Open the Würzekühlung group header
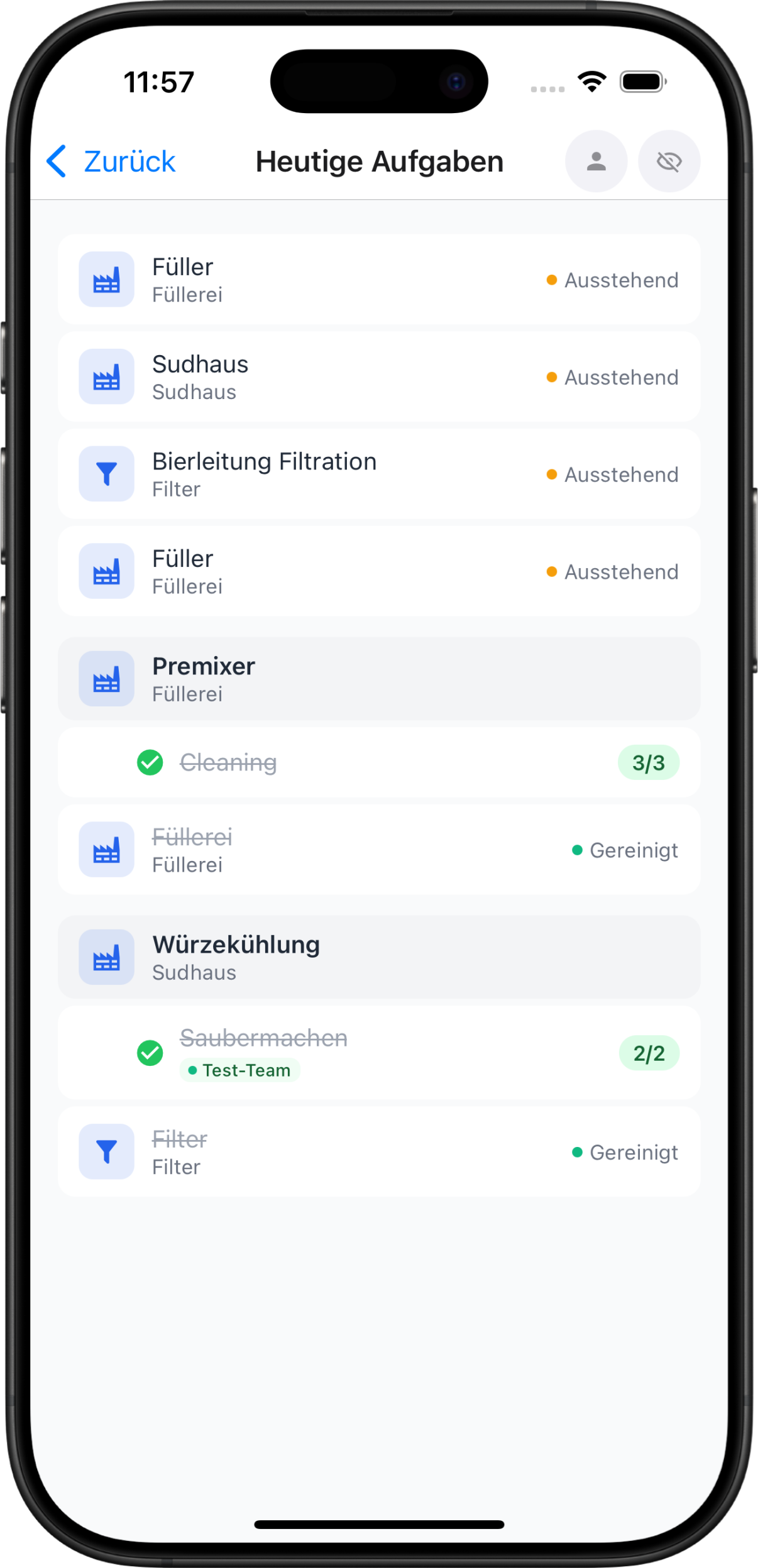This screenshot has height=1568, width=758. 378,958
